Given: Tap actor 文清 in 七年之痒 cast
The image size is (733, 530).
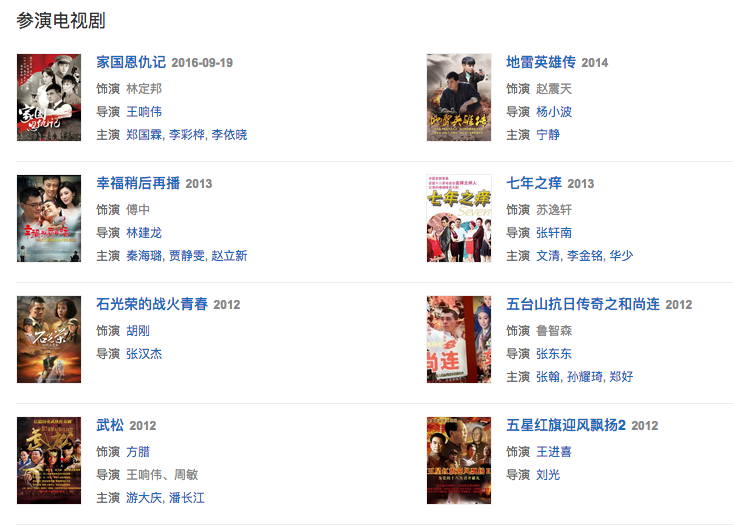Looking at the screenshot, I should (x=547, y=255).
